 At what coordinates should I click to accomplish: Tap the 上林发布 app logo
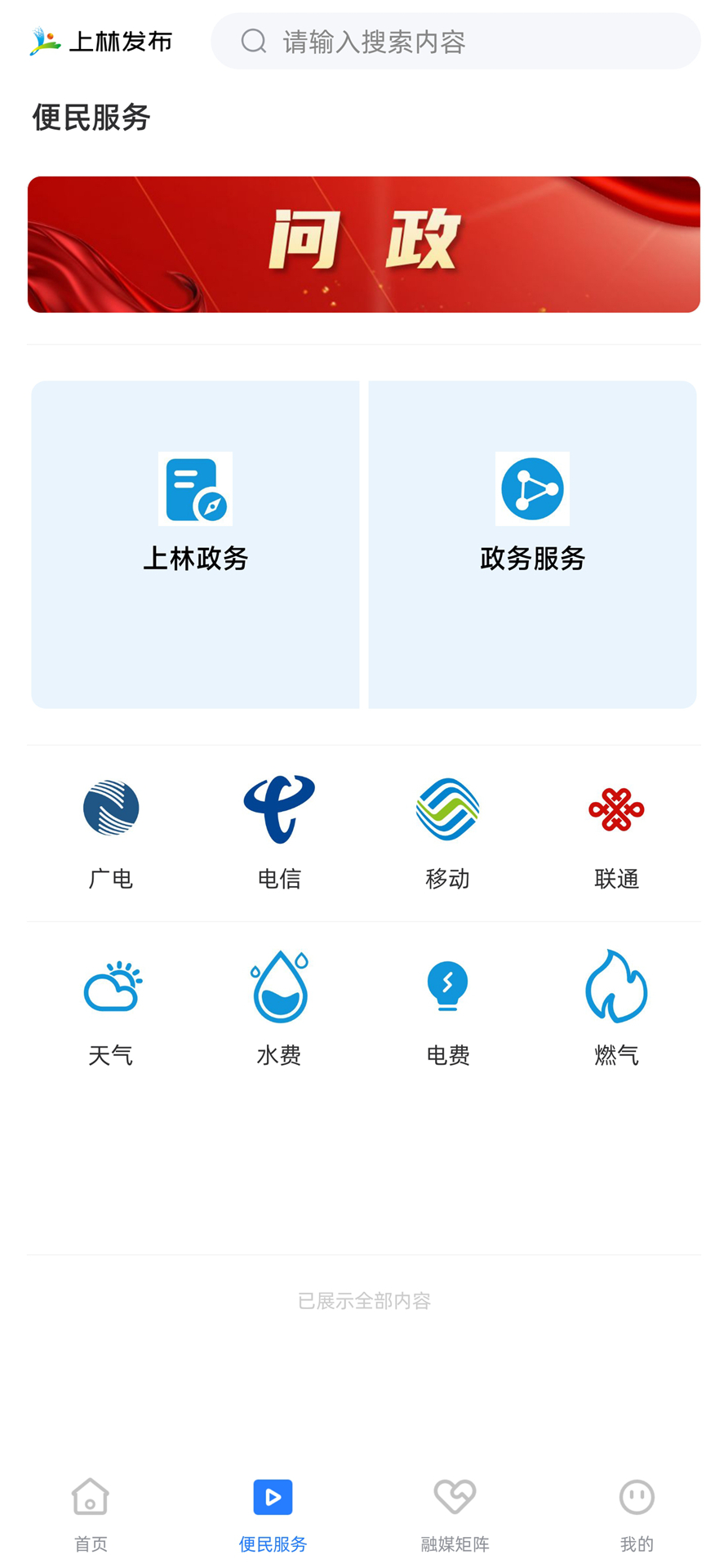click(x=100, y=41)
